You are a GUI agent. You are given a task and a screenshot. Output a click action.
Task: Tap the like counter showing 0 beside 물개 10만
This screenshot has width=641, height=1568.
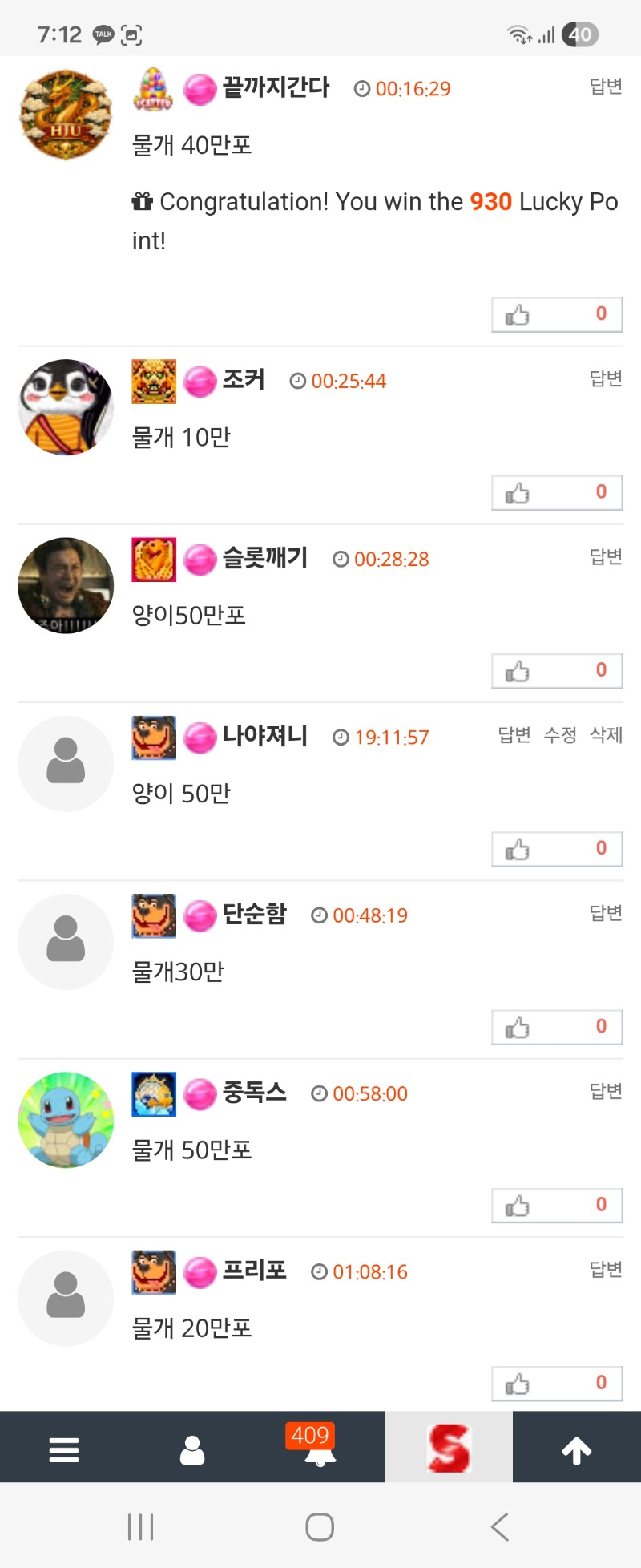click(600, 492)
